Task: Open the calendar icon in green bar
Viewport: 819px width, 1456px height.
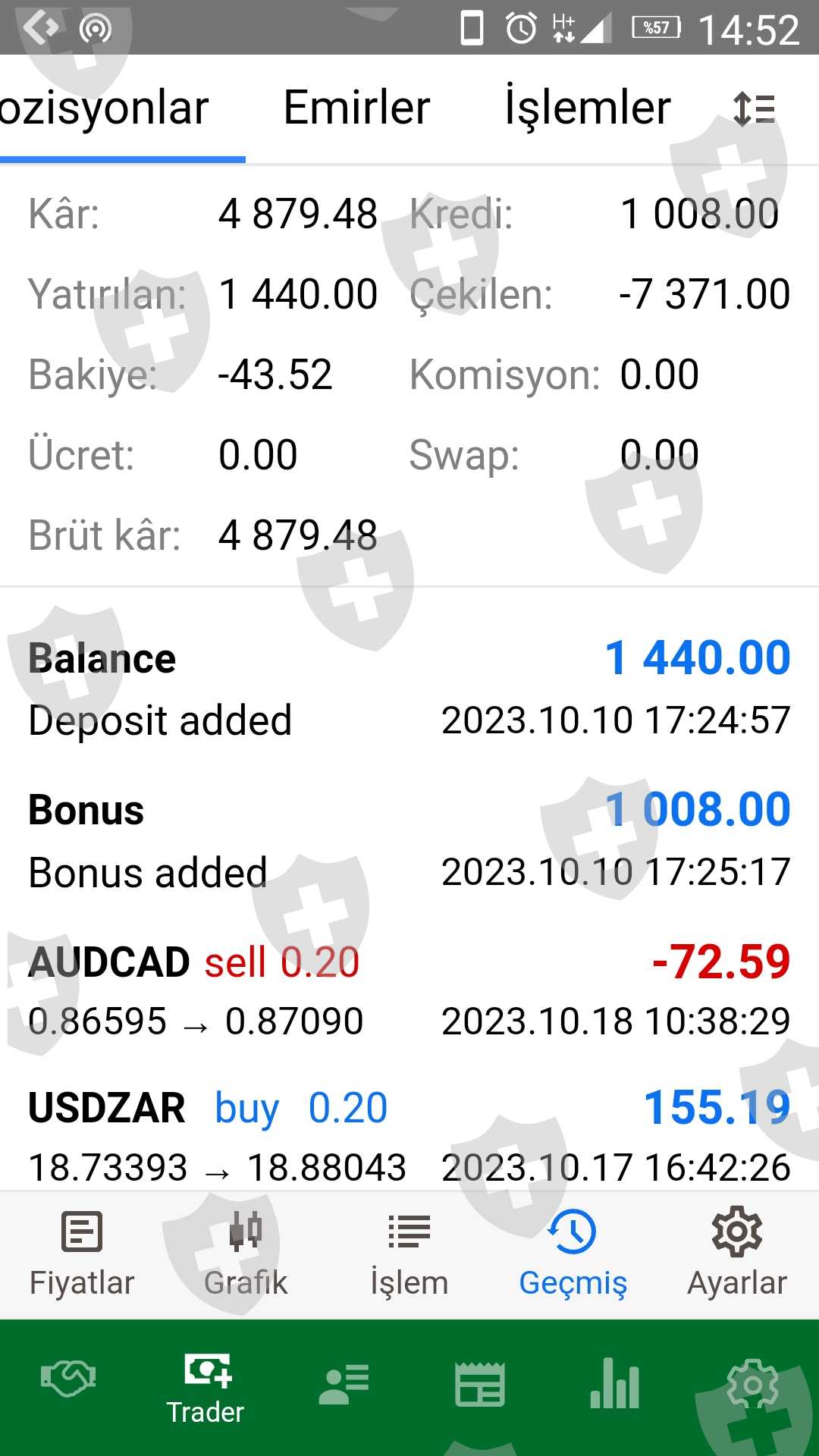Action: tap(479, 1385)
